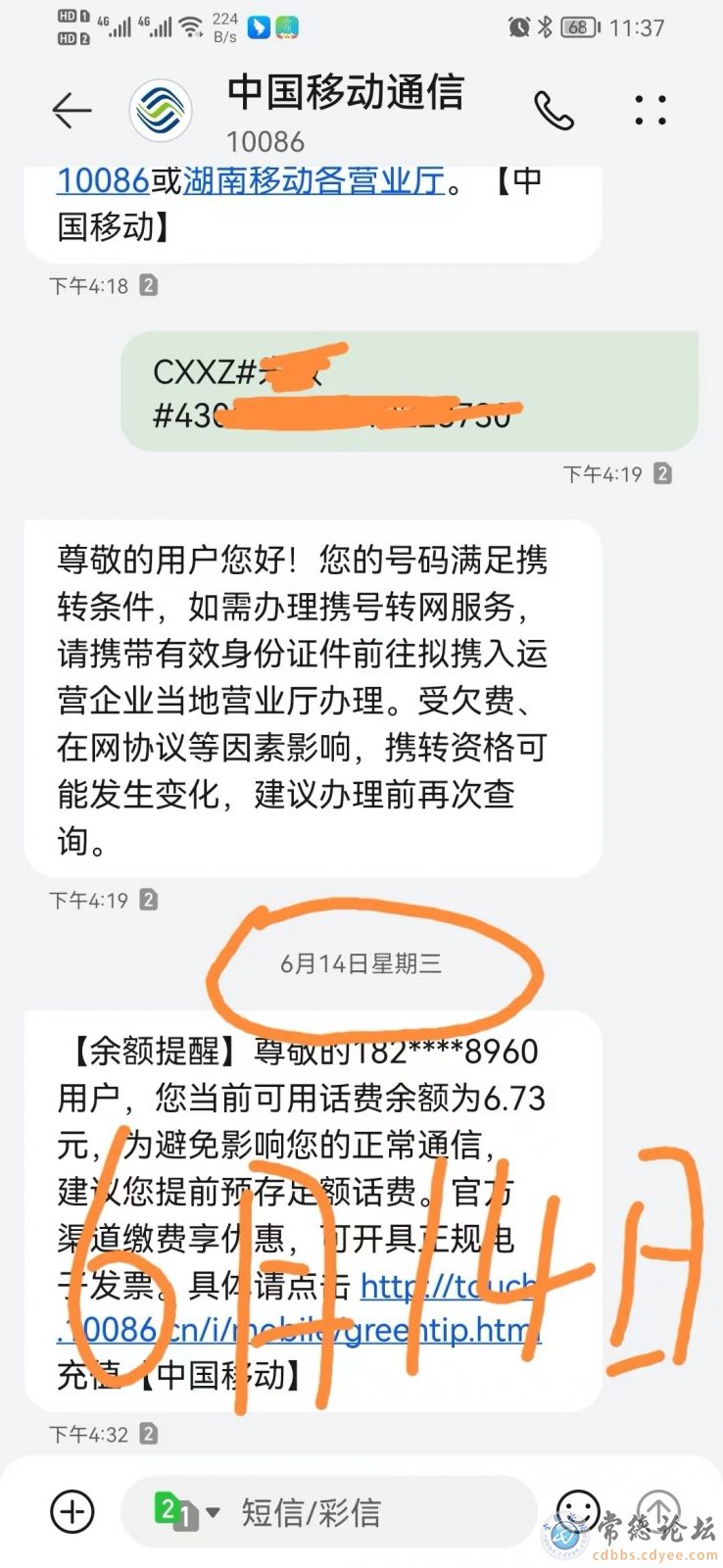Switch SIM card with the dropdown
Screen dimensions: 723x1568
(186, 1511)
